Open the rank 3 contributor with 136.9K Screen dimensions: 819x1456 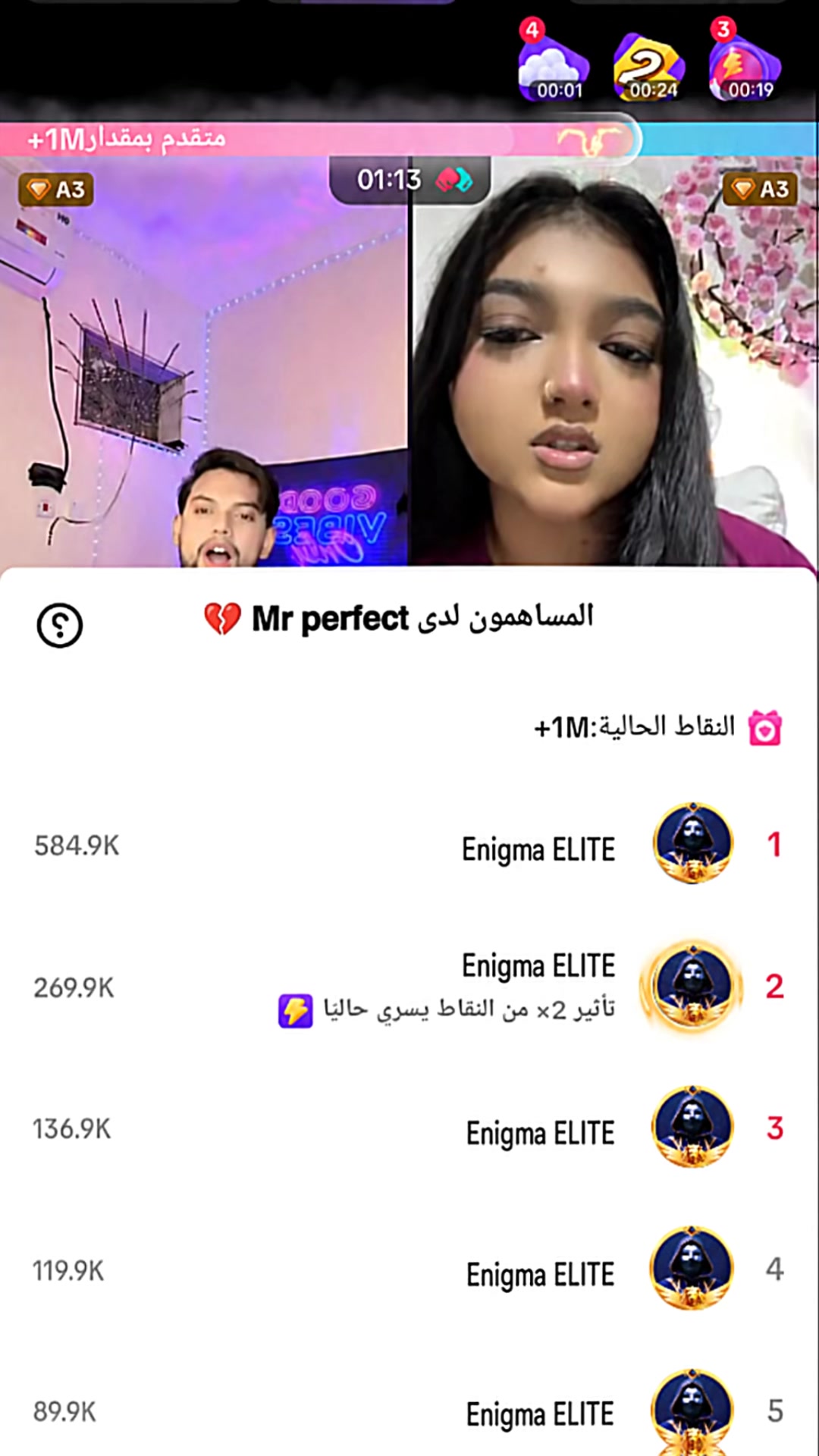tap(409, 1129)
